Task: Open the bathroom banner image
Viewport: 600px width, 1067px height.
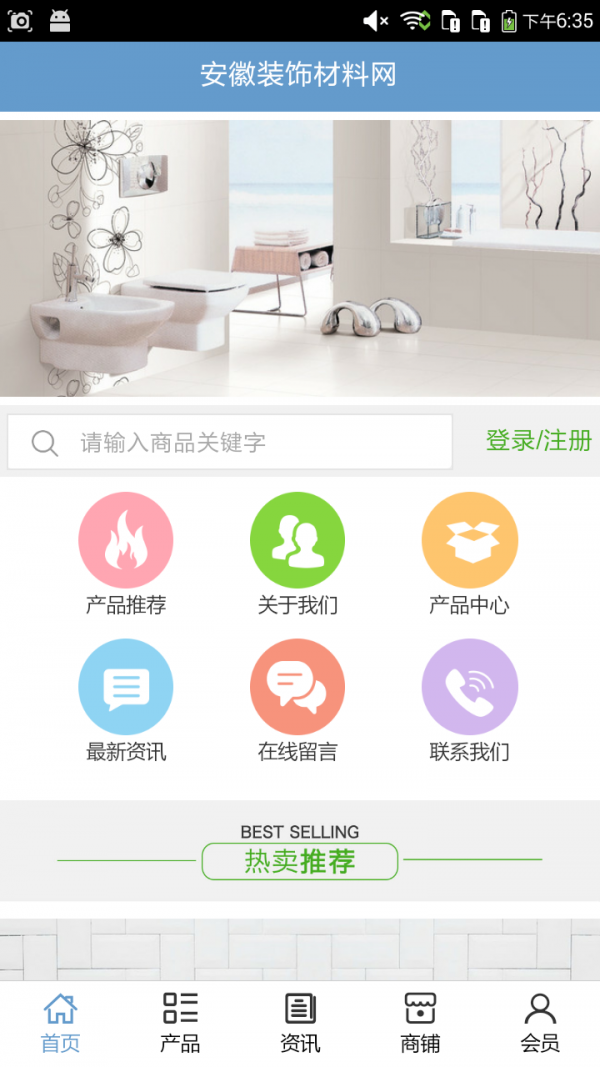Action: [x=300, y=258]
